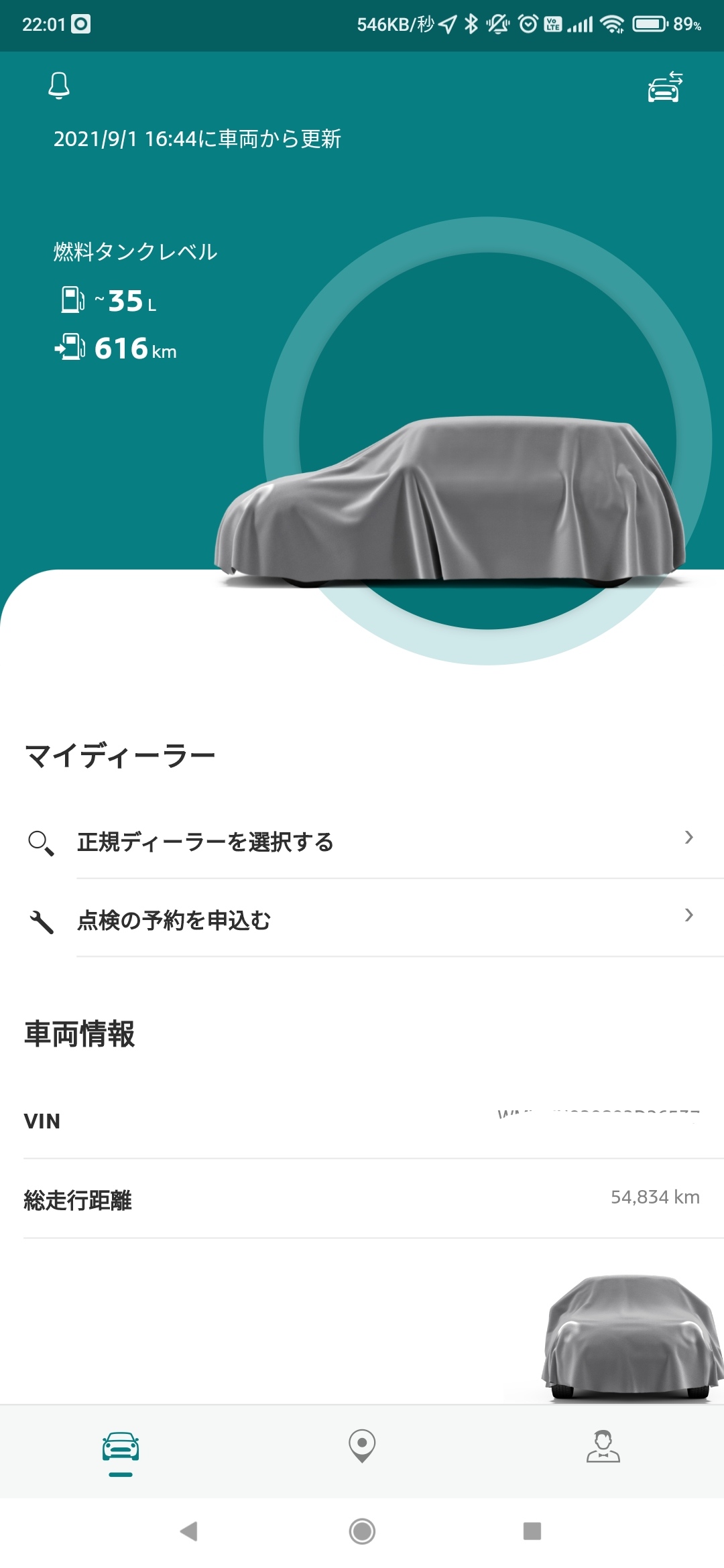The width and height of the screenshot is (724, 1568).
Task: Open the notifications bell
Action: [59, 86]
